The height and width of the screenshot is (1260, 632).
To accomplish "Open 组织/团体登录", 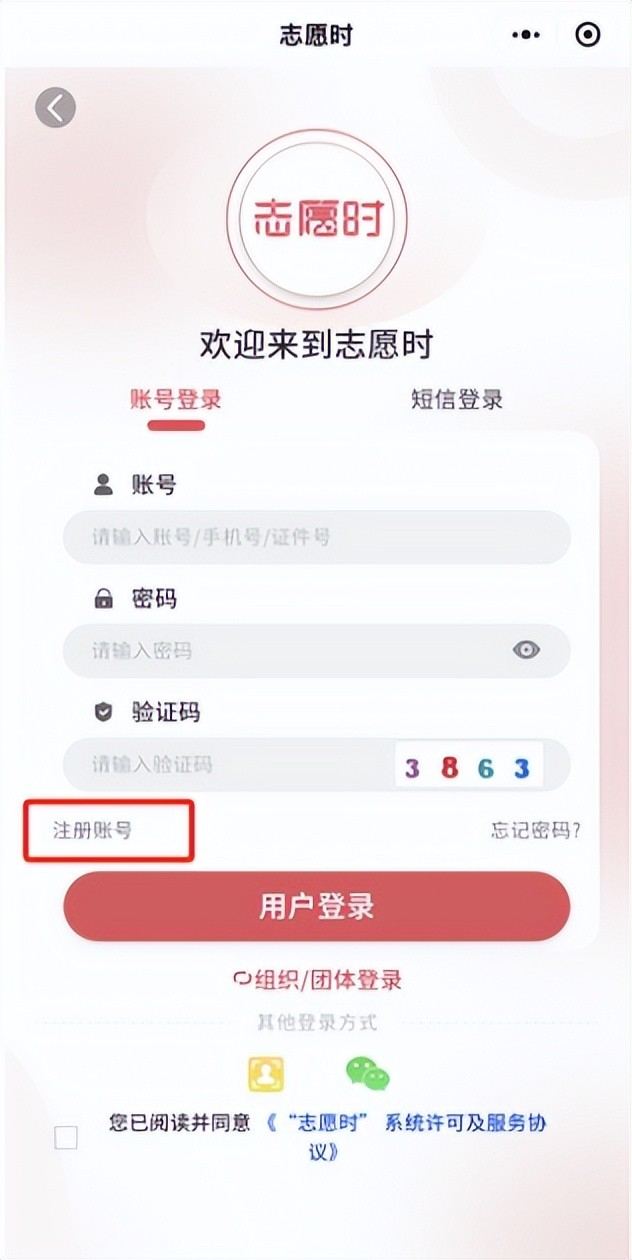I will 318,980.
